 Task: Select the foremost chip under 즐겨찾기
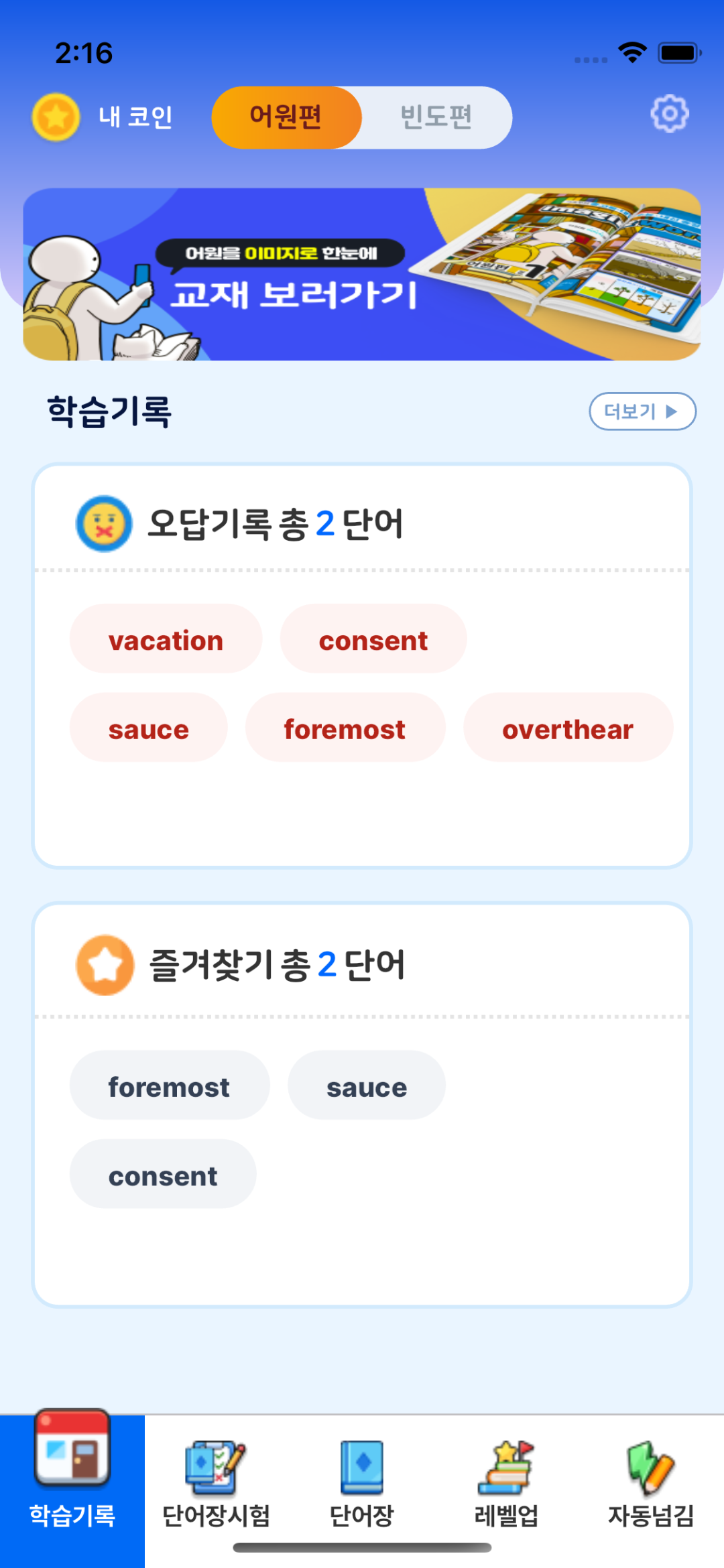pos(169,1085)
